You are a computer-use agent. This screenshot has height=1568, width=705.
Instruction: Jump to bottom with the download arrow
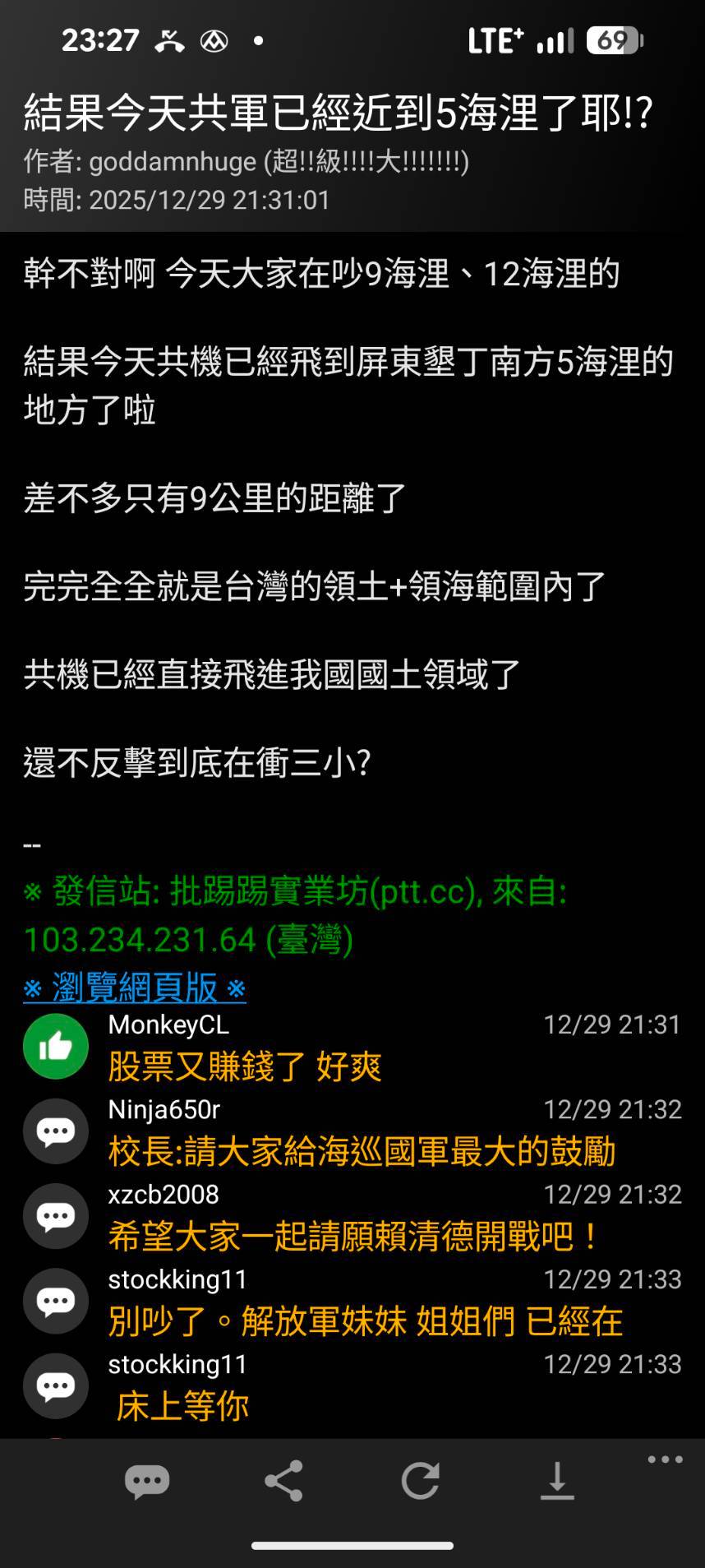coord(556,1482)
